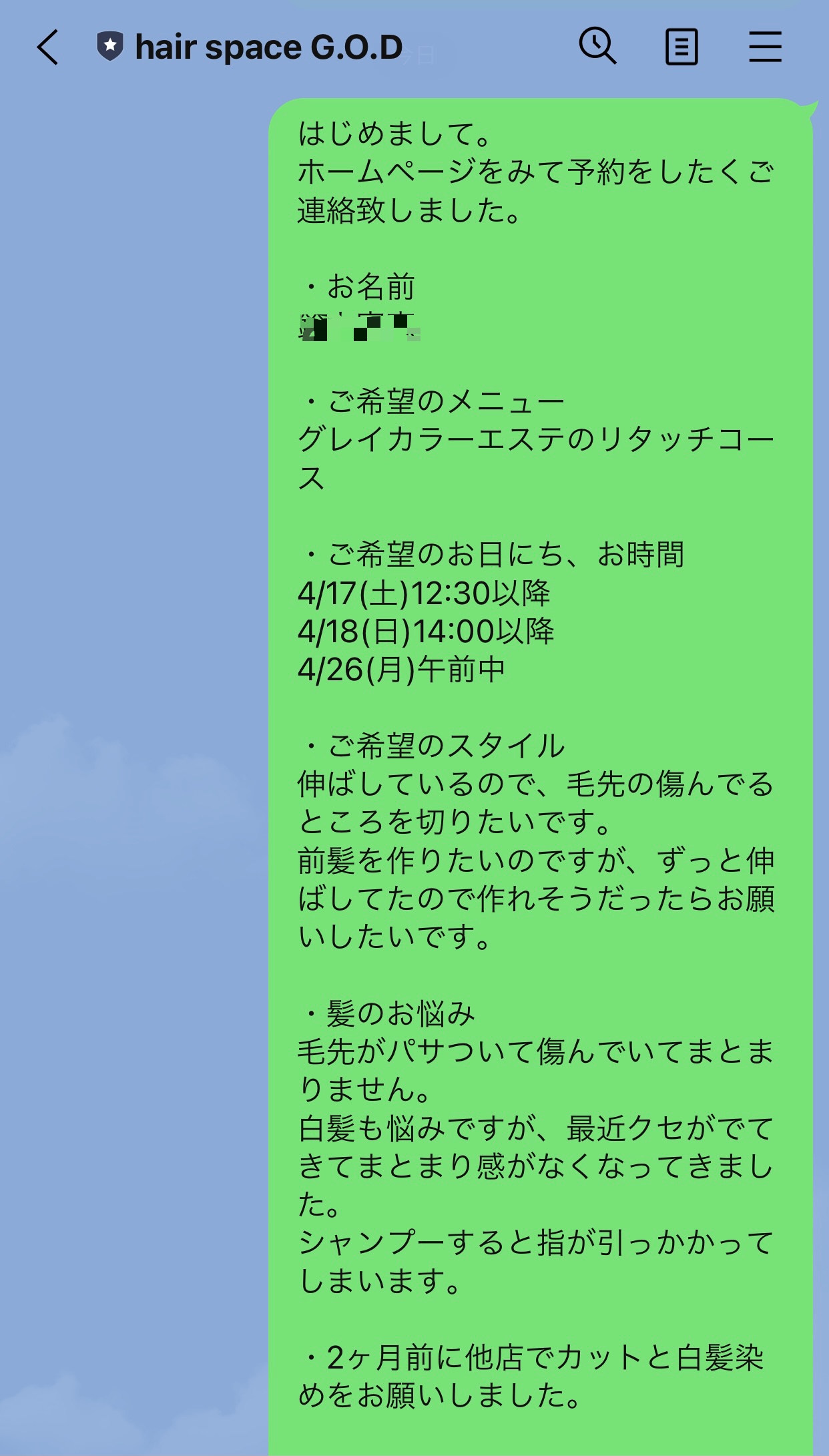Open the chat hamburger menu

765,47
